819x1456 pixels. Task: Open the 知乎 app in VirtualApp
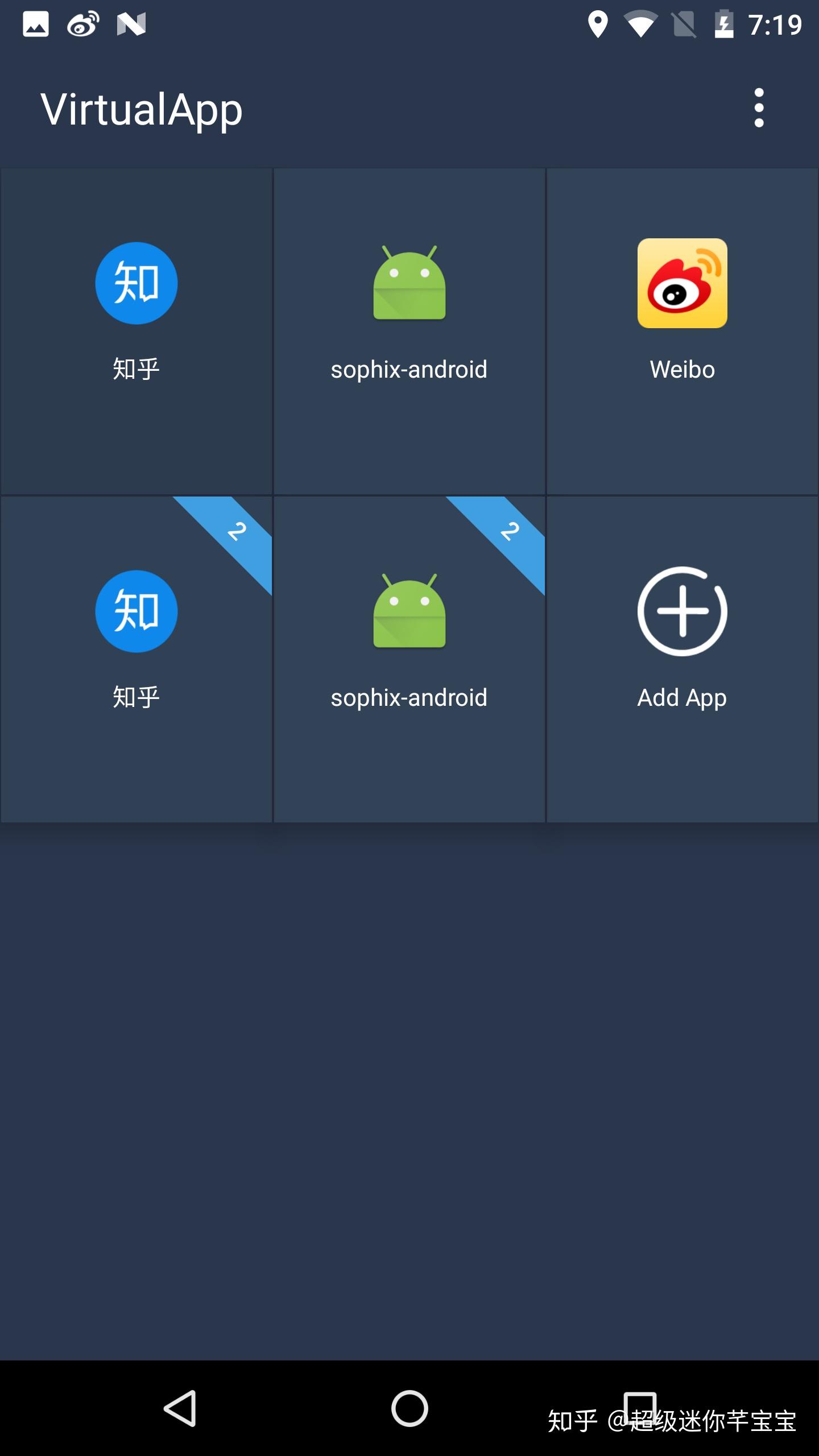point(136,307)
